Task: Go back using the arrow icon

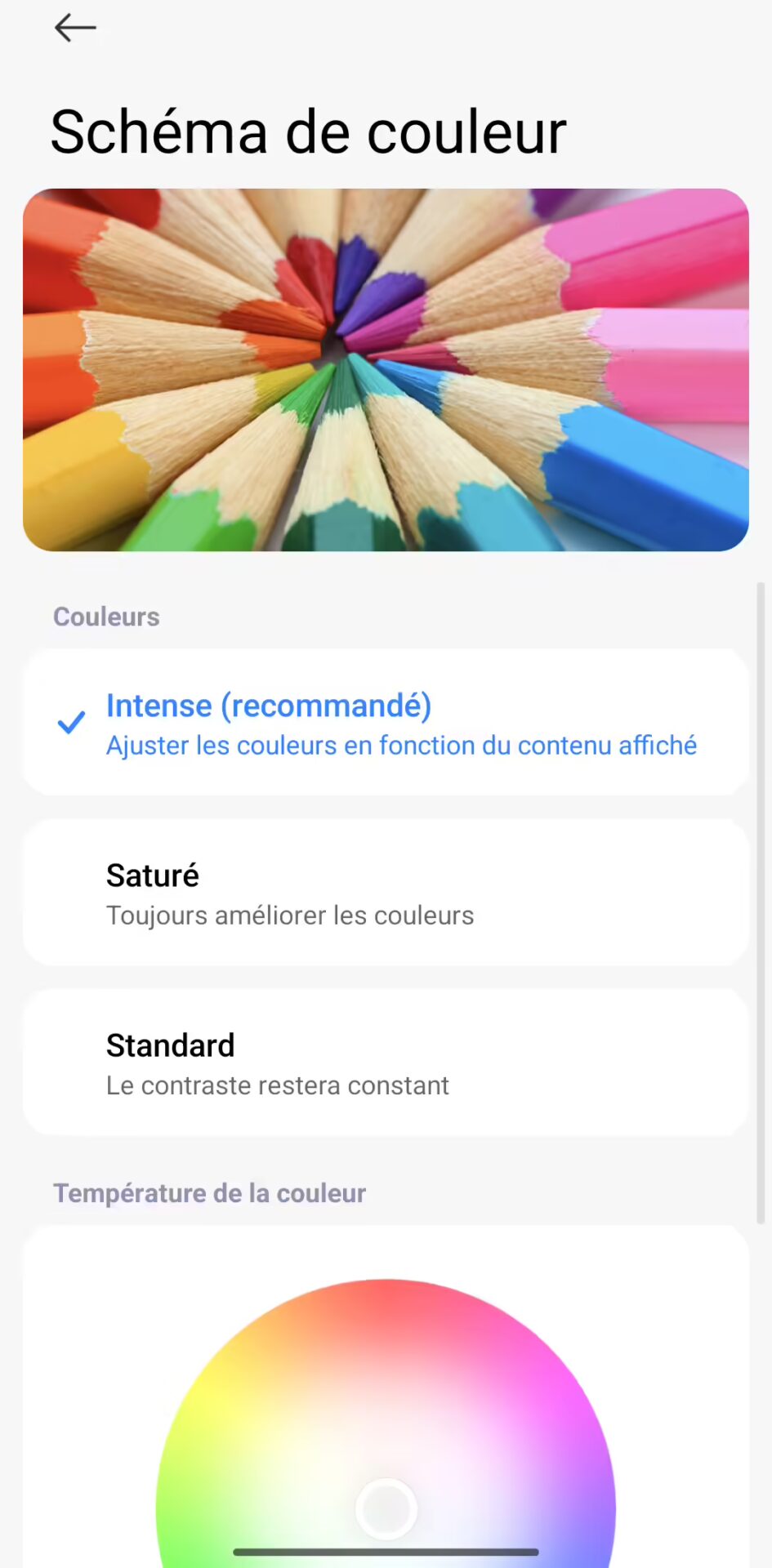Action: pyautogui.click(x=75, y=28)
